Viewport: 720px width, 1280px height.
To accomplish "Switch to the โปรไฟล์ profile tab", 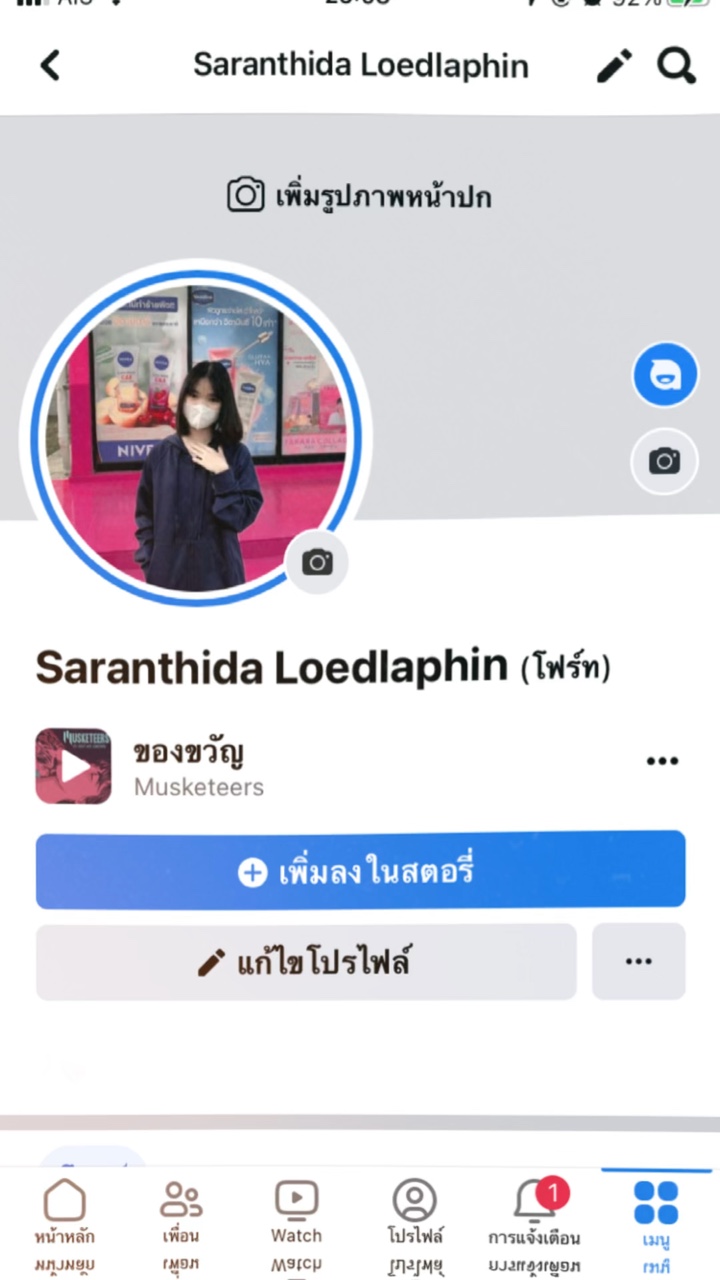I will (415, 1212).
